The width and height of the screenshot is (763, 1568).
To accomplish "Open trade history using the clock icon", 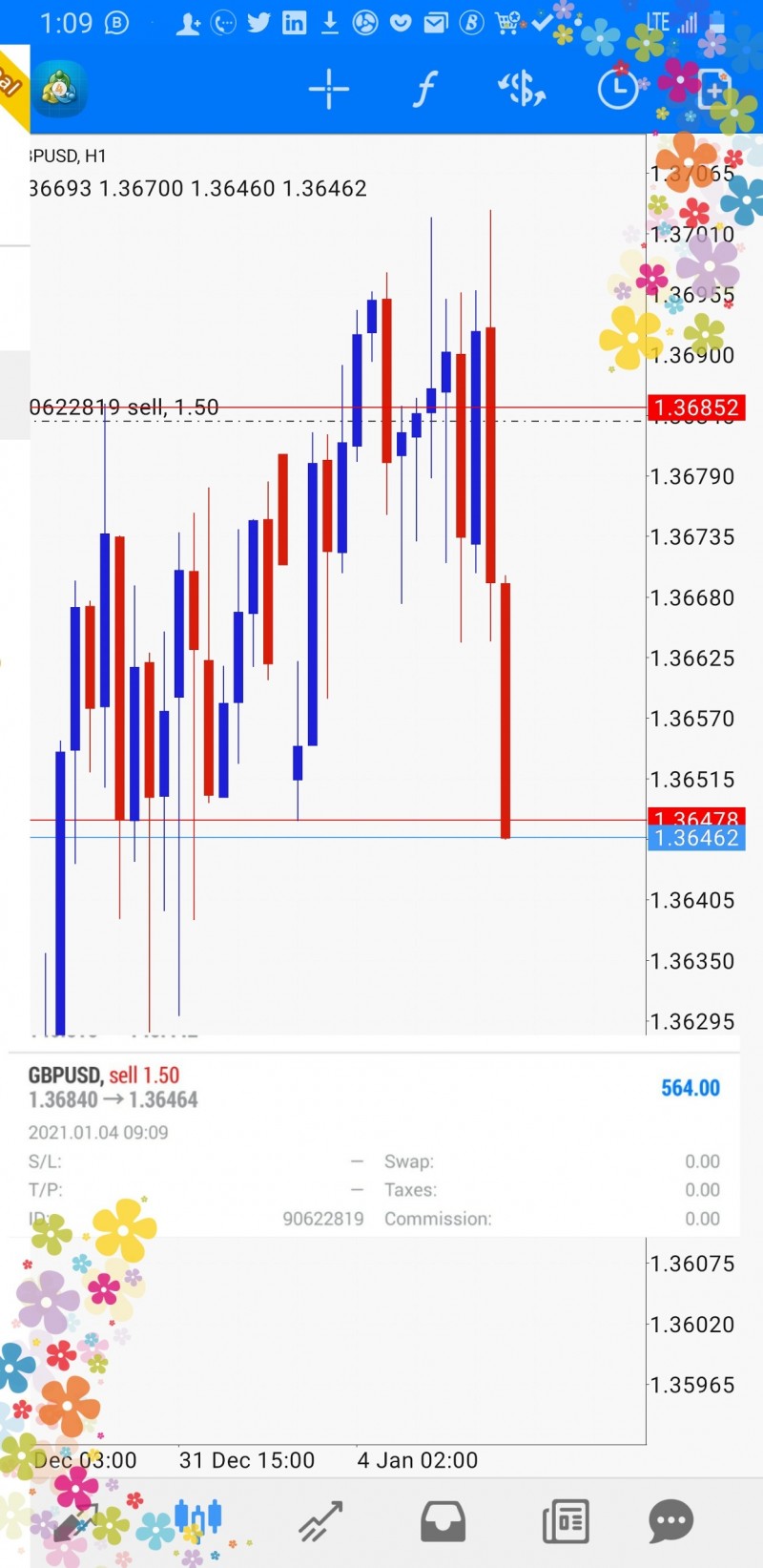I will click(618, 88).
